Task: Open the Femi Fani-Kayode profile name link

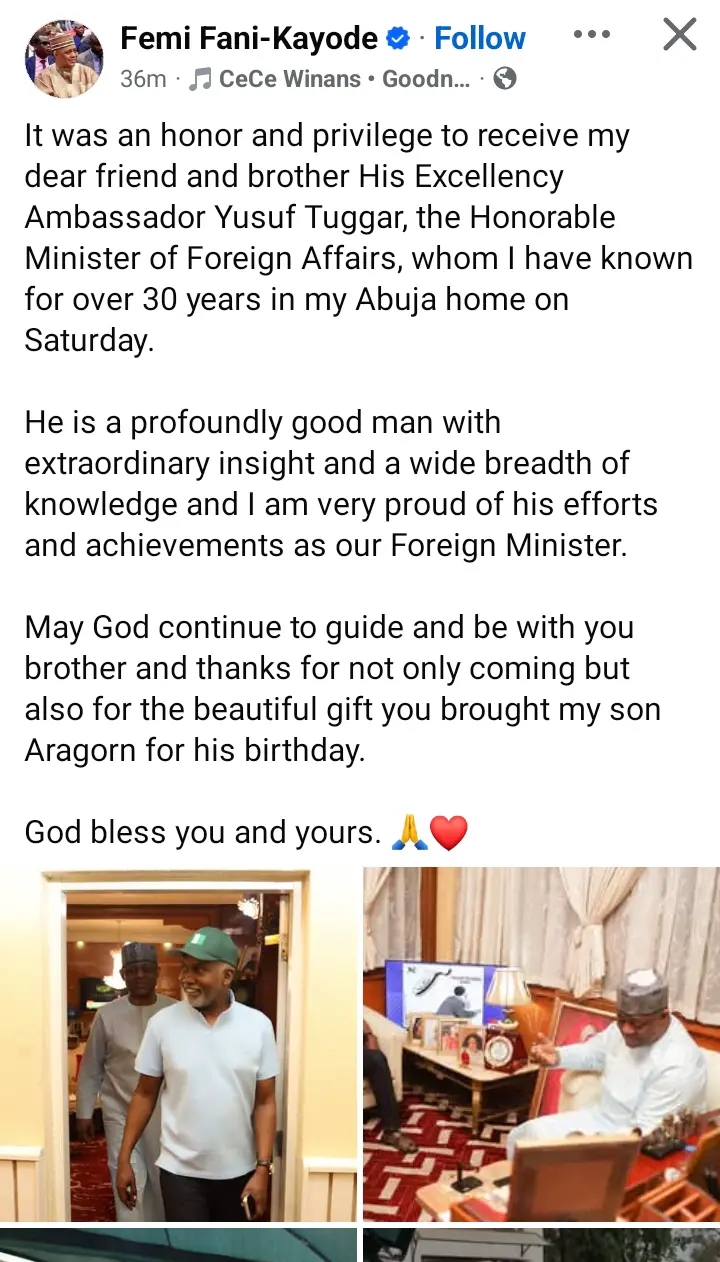Action: point(249,39)
